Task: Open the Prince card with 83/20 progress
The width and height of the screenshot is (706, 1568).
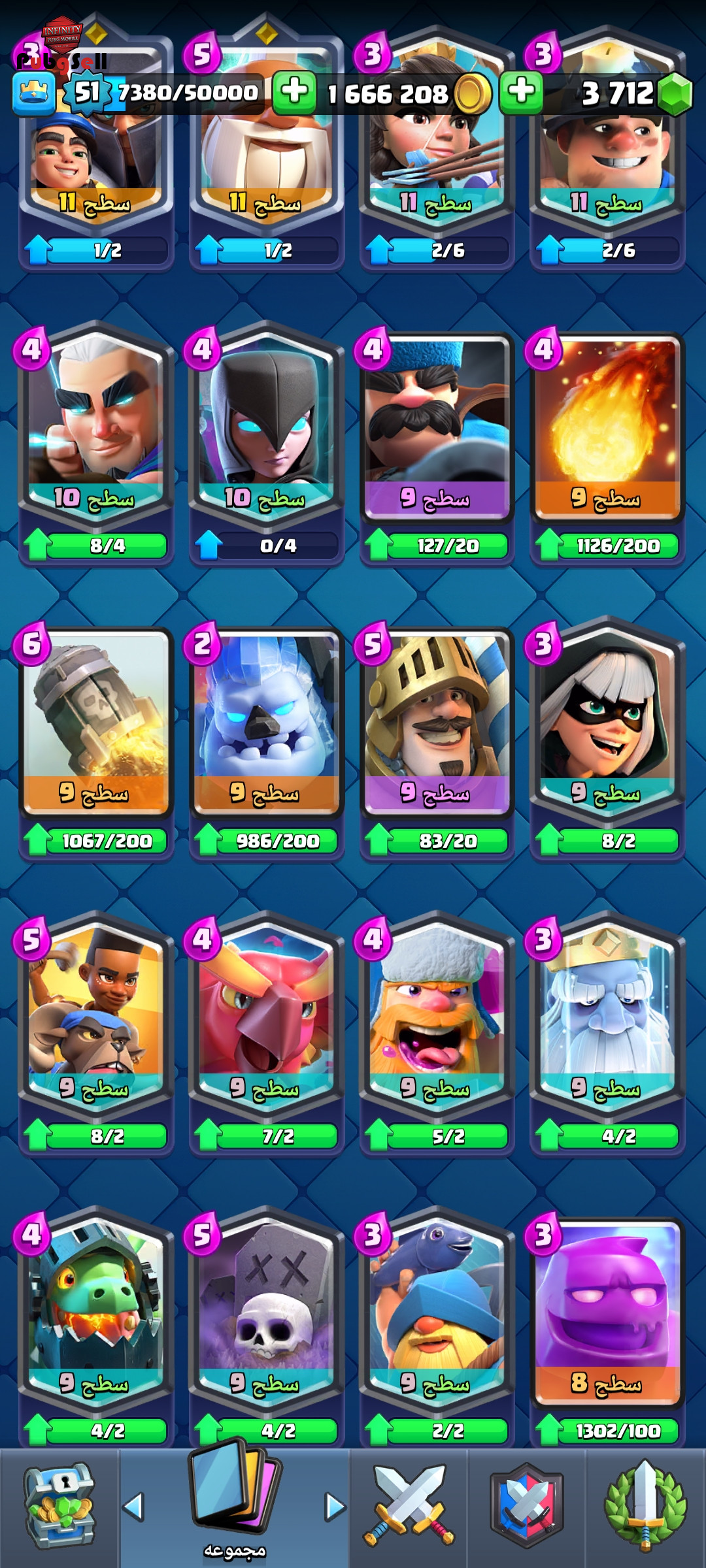Action: click(x=437, y=743)
